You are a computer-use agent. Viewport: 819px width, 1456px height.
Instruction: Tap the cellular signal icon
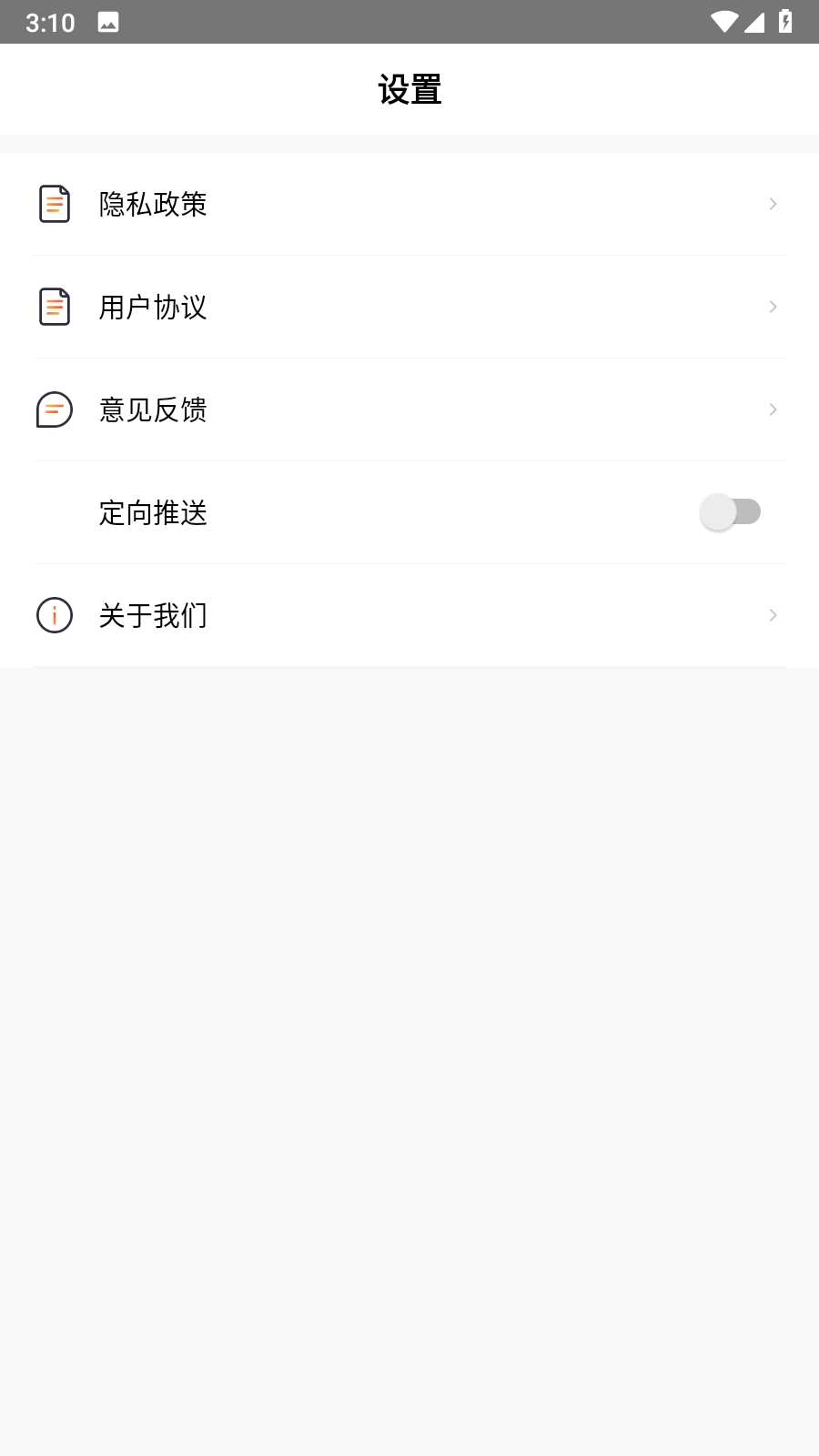(754, 23)
